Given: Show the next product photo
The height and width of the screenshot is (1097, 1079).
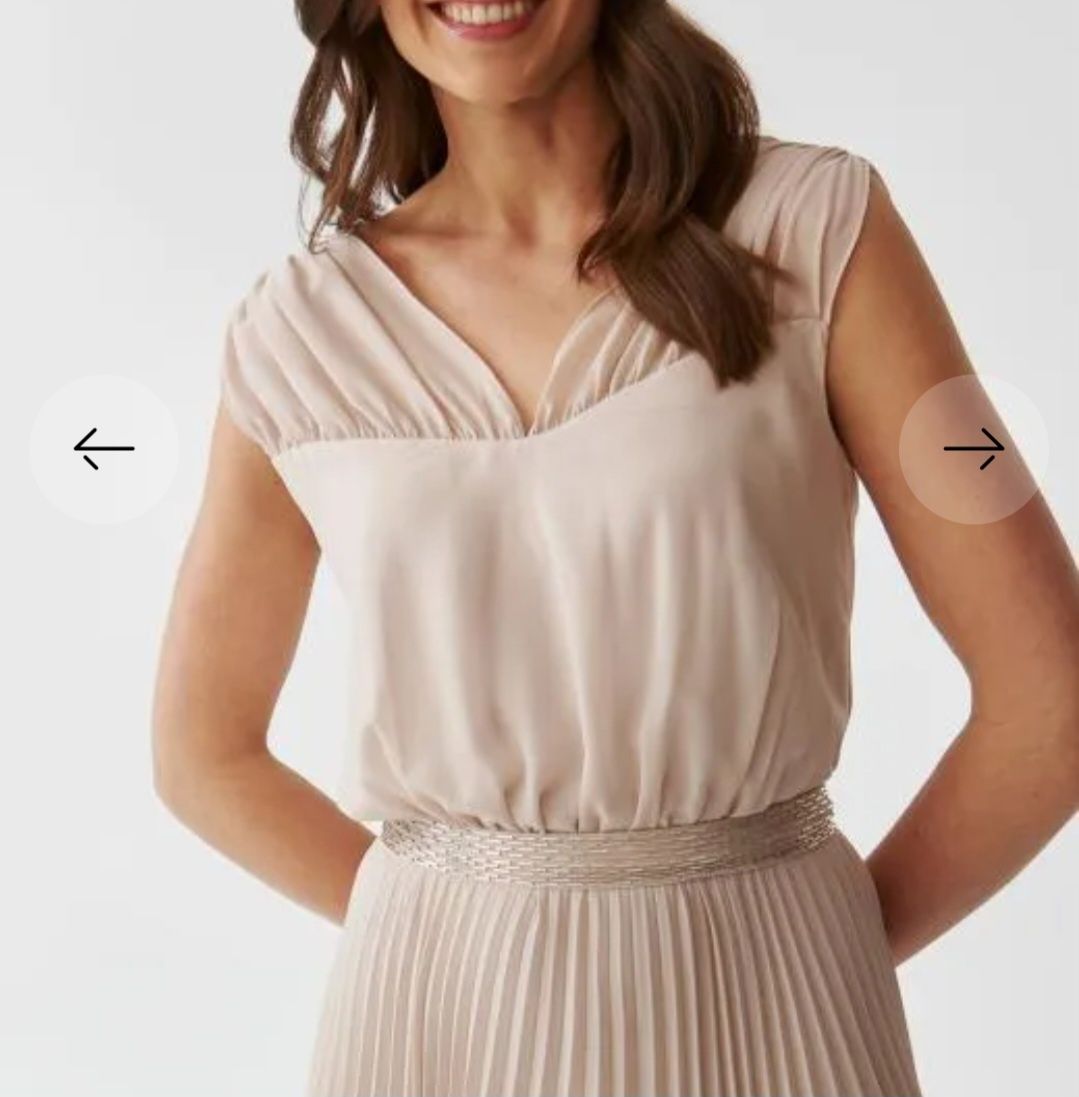Looking at the screenshot, I should coord(973,449).
